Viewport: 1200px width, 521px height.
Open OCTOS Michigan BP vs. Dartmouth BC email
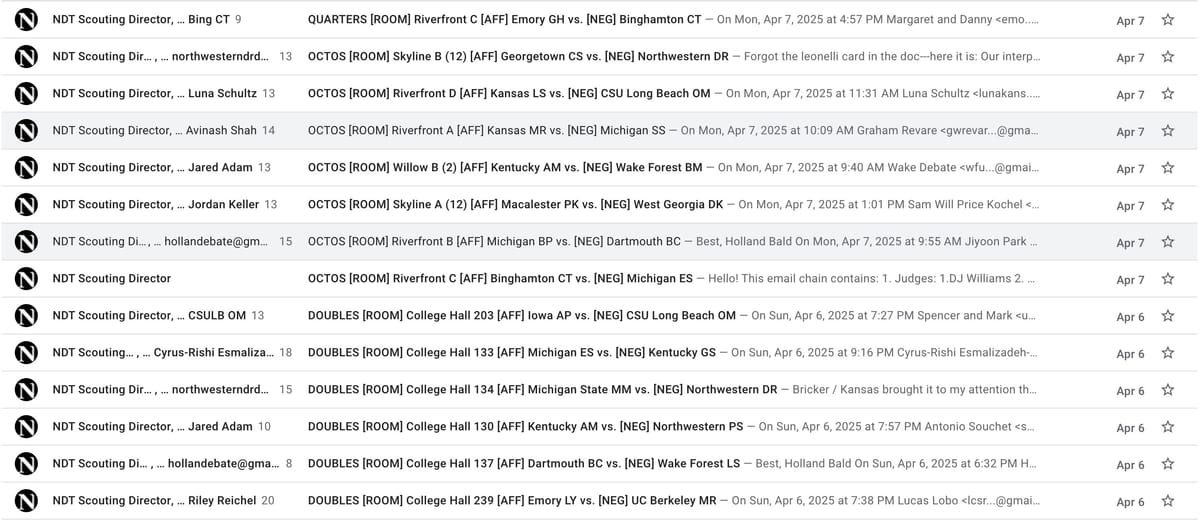click(494, 242)
